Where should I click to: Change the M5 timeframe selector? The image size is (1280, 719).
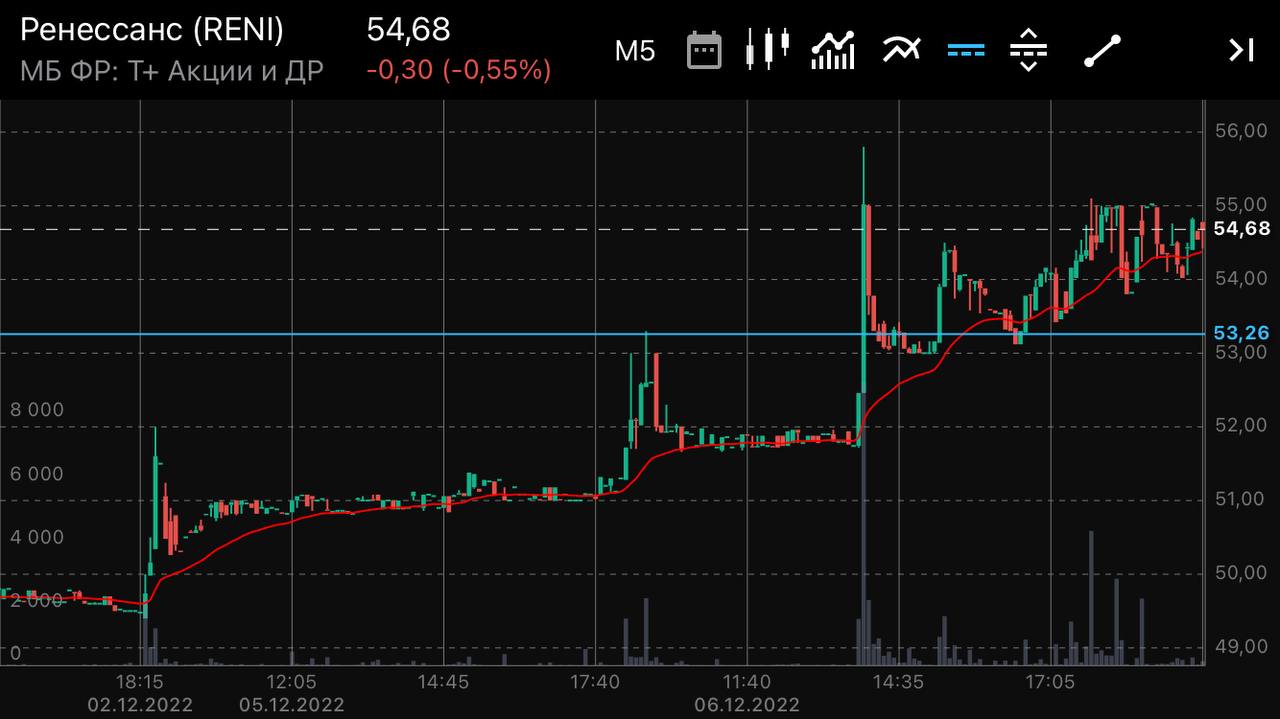(635, 50)
